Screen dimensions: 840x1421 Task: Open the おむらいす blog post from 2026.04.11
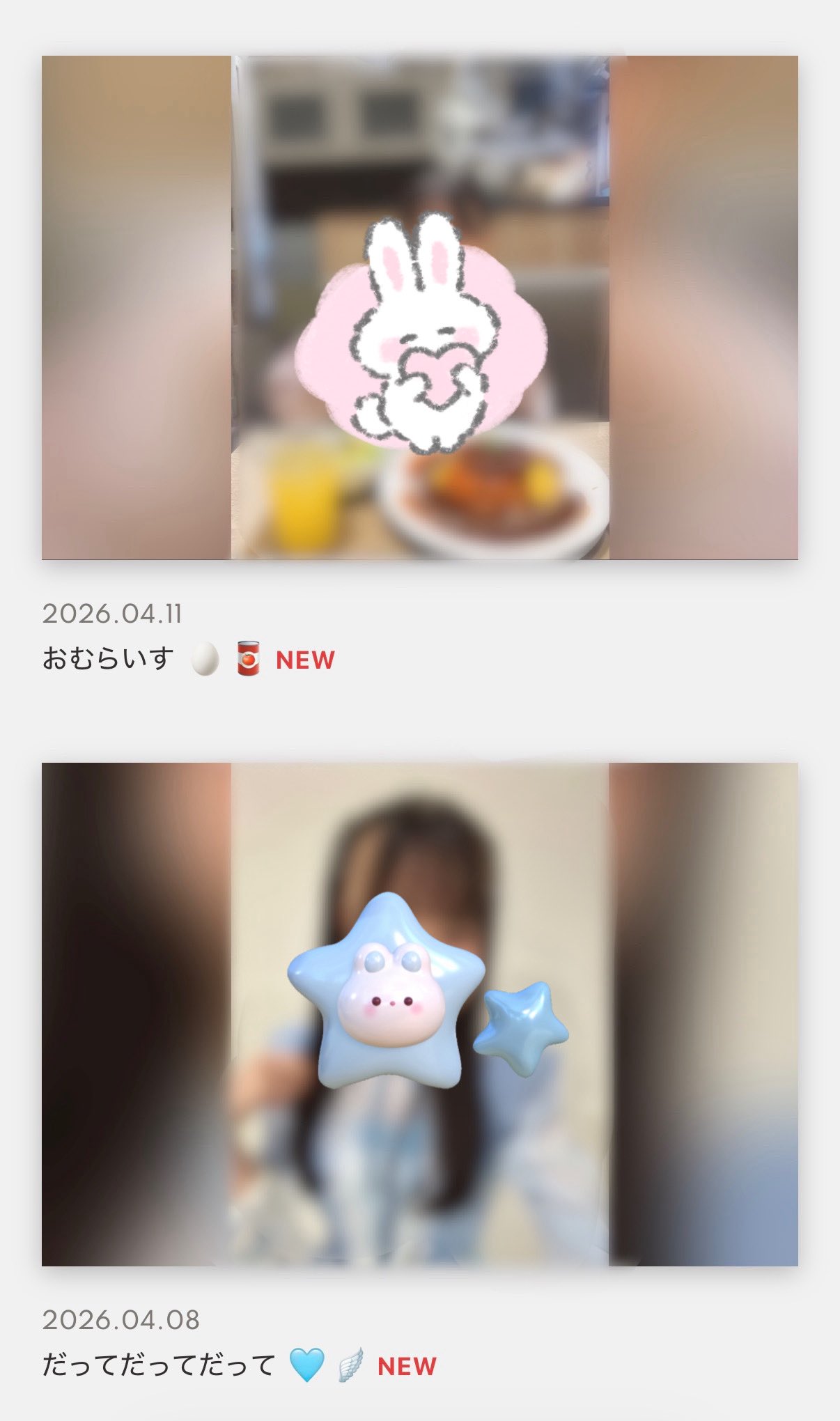[x=108, y=658]
